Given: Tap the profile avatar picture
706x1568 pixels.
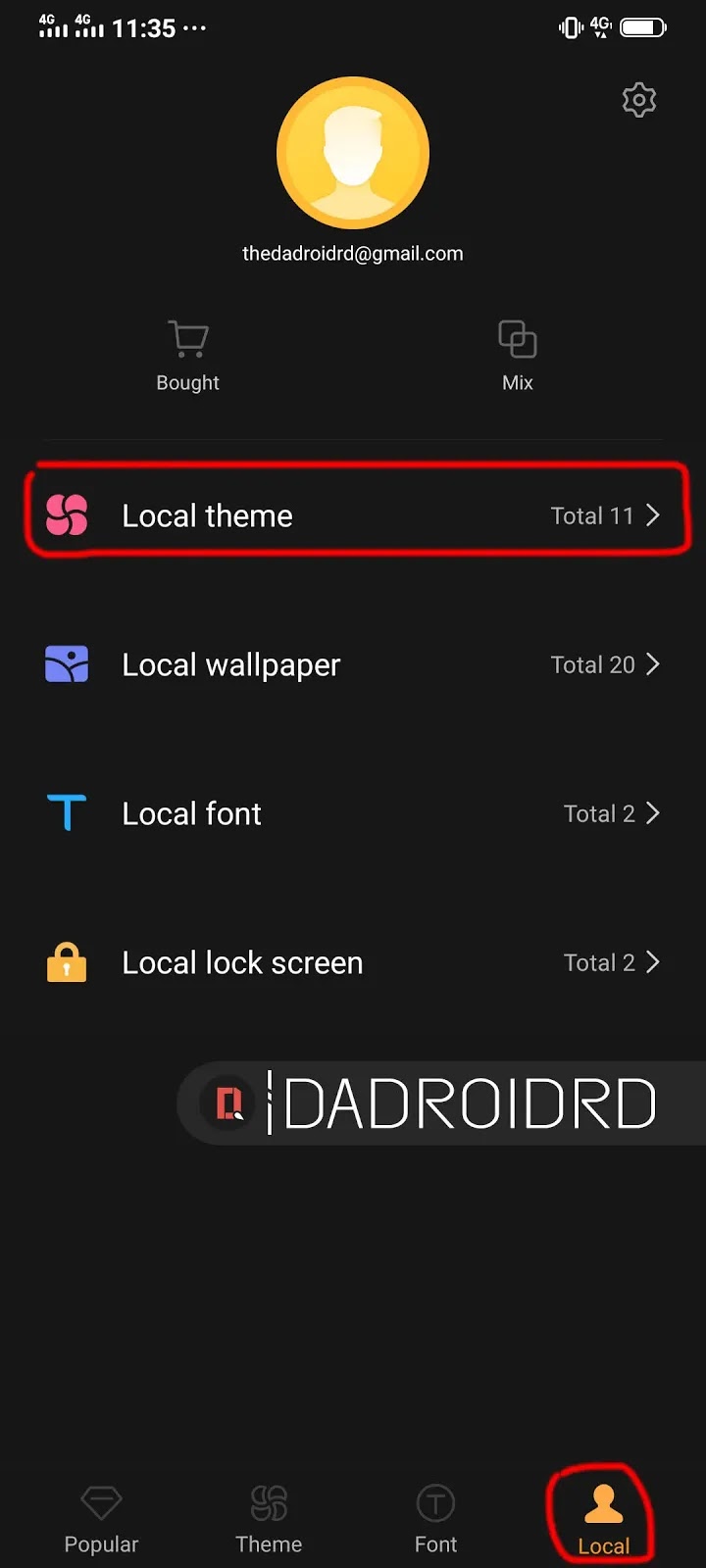Looking at the screenshot, I should click(353, 154).
